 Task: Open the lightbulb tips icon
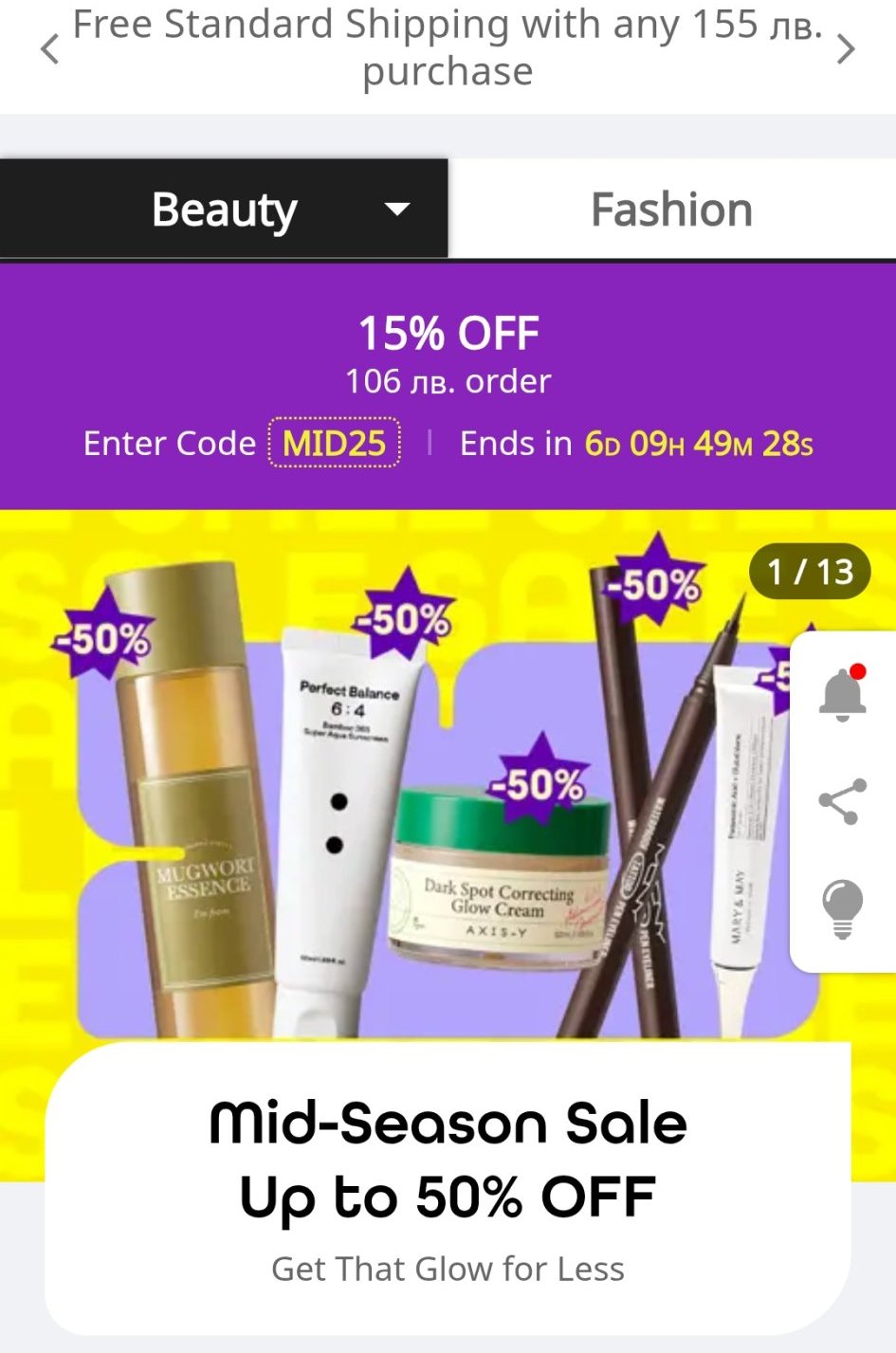pos(842,908)
